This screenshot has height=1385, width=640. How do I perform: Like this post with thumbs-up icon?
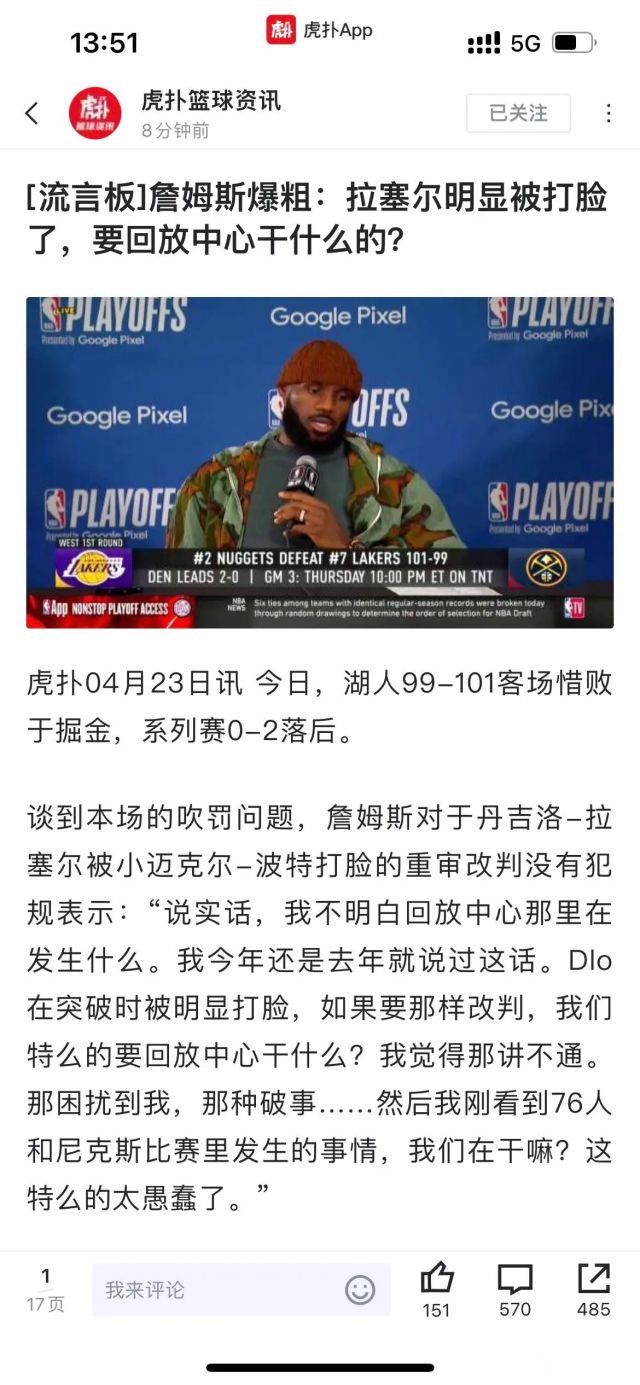437,1279
